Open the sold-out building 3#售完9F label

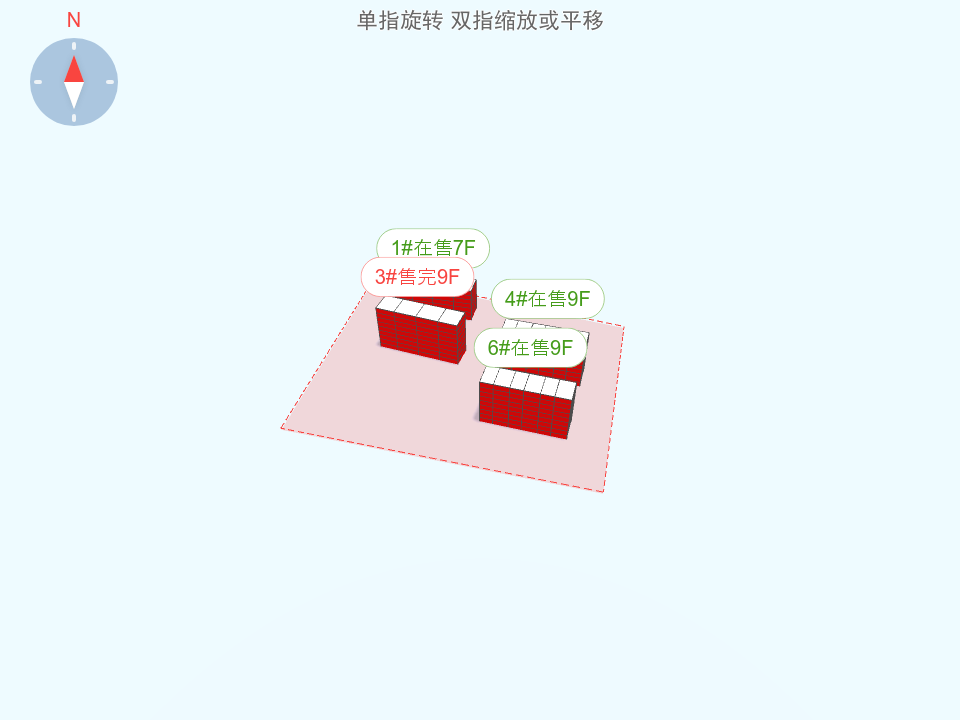417,277
